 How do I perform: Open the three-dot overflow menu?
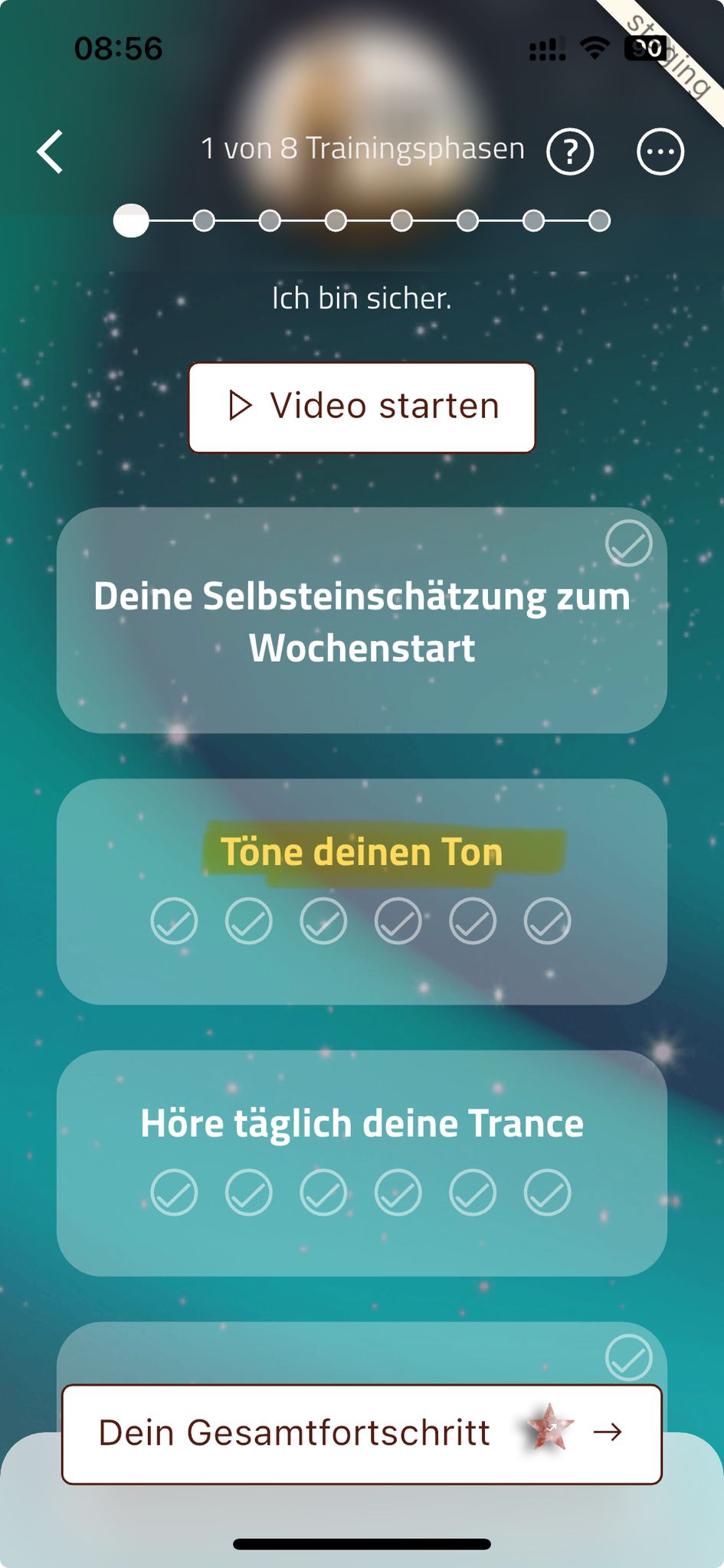pyautogui.click(x=660, y=152)
